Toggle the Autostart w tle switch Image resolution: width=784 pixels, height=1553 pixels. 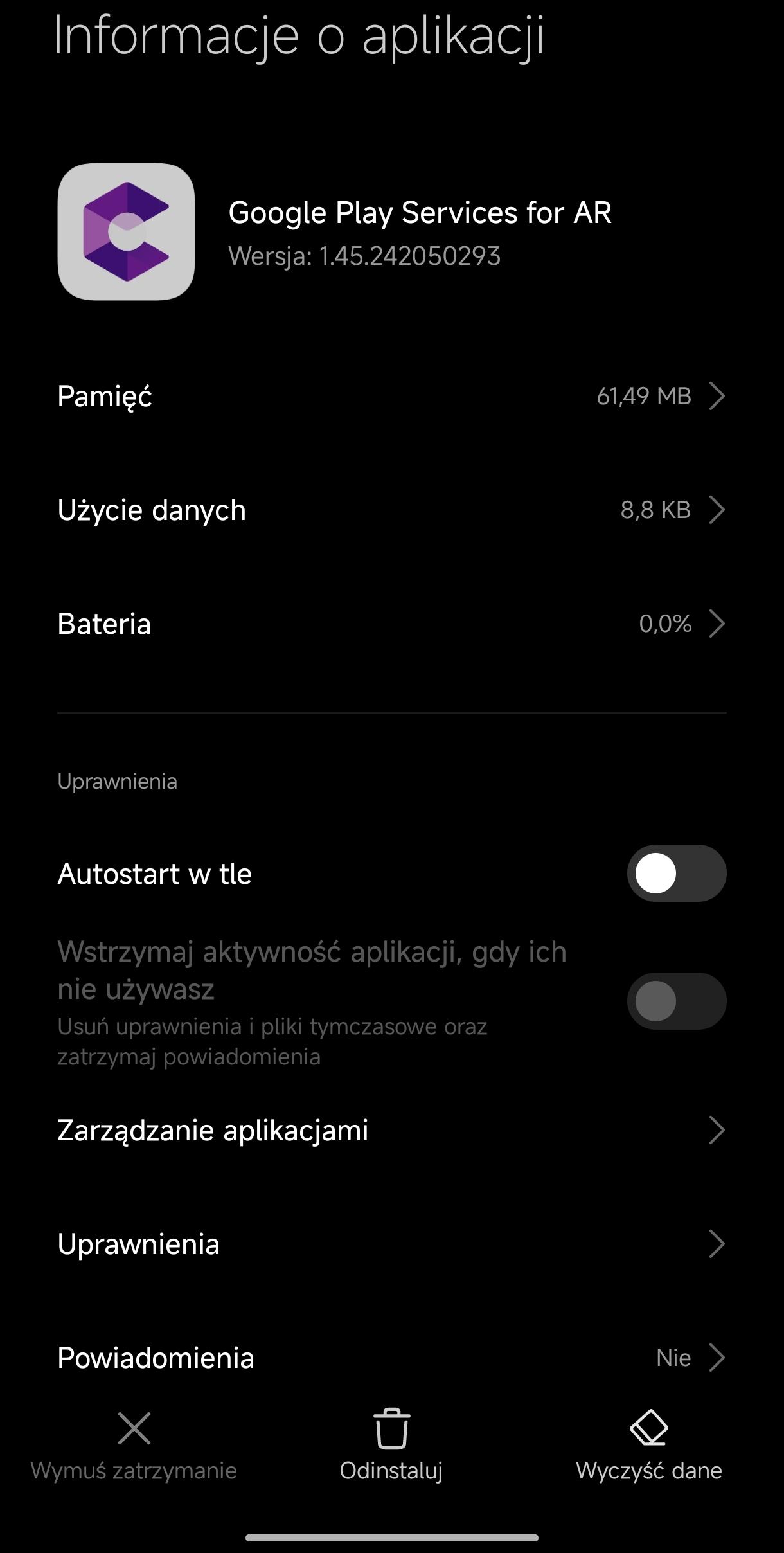coord(676,873)
